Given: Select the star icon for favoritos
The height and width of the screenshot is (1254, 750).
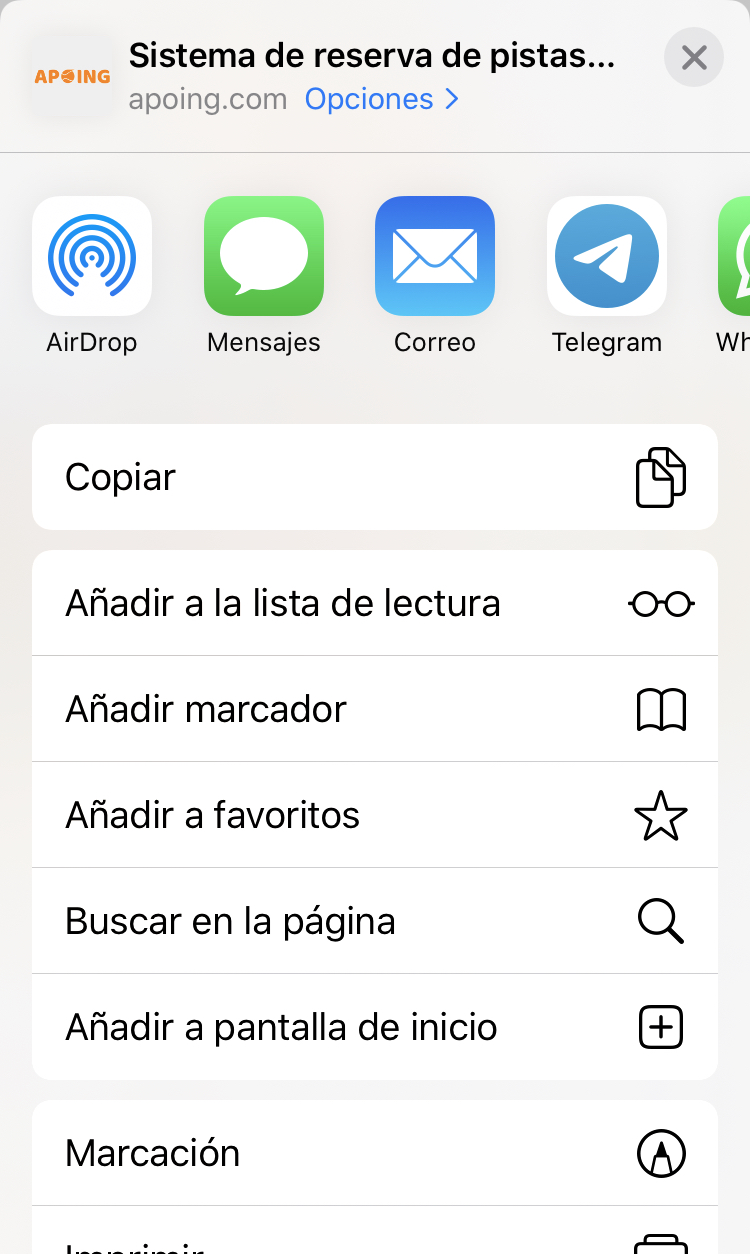Looking at the screenshot, I should click(x=661, y=815).
